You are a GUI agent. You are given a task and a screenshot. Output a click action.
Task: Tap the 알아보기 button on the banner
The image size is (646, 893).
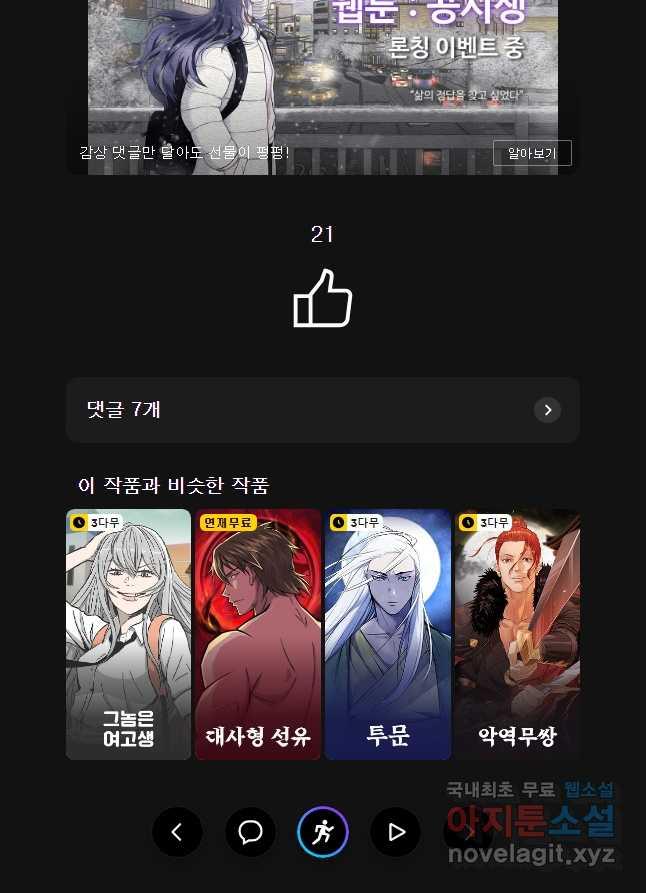(532, 153)
